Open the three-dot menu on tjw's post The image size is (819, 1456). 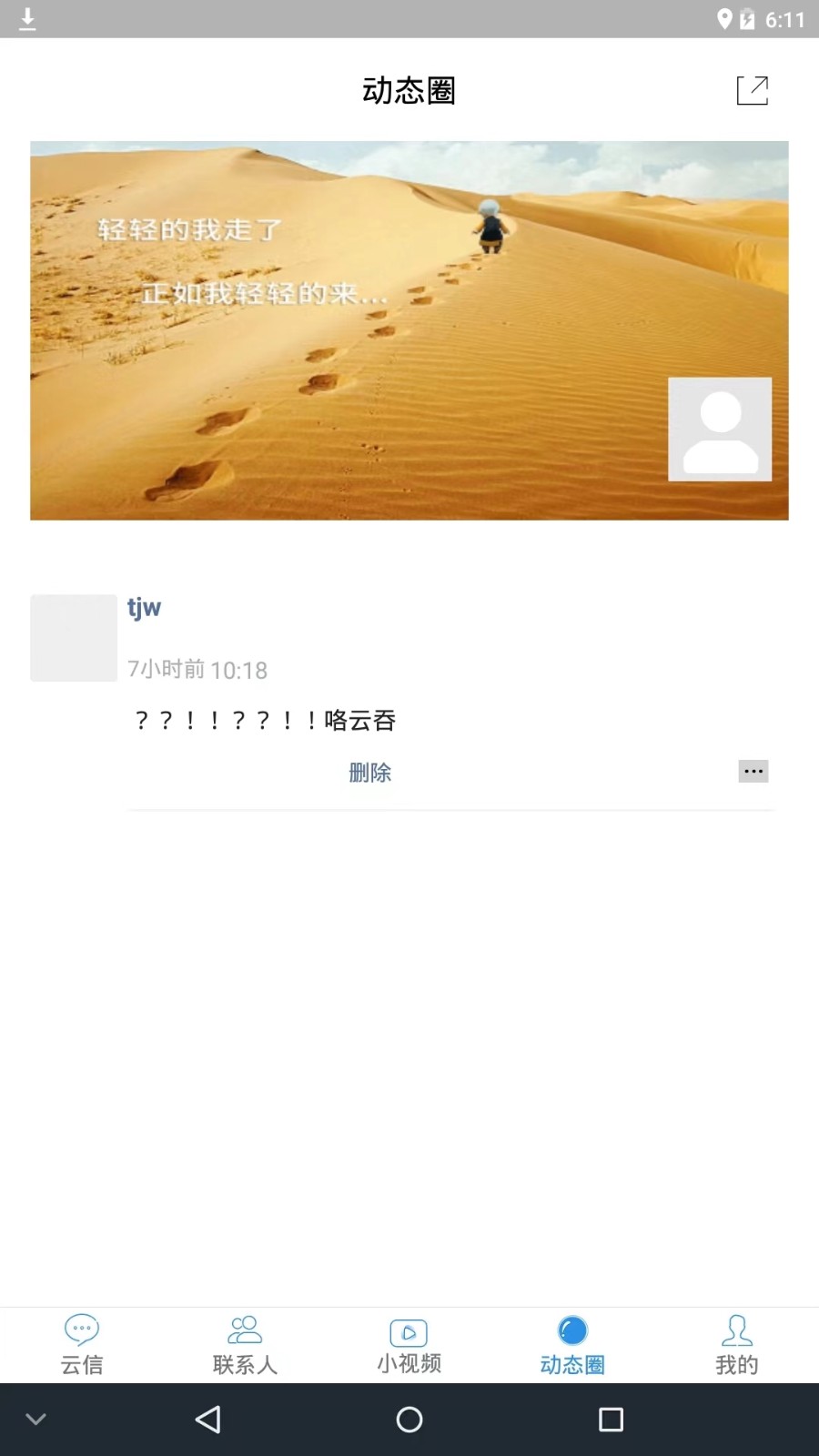pyautogui.click(x=753, y=772)
